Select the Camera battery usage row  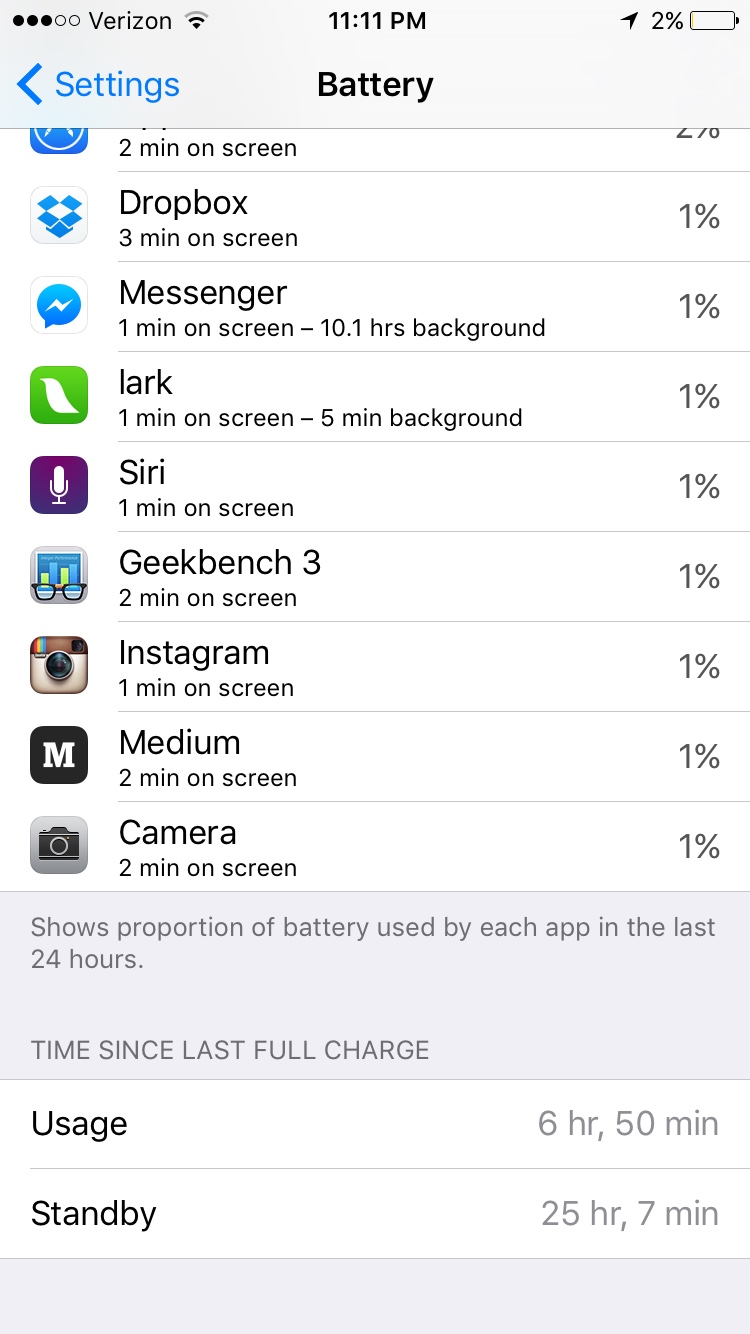(x=375, y=847)
